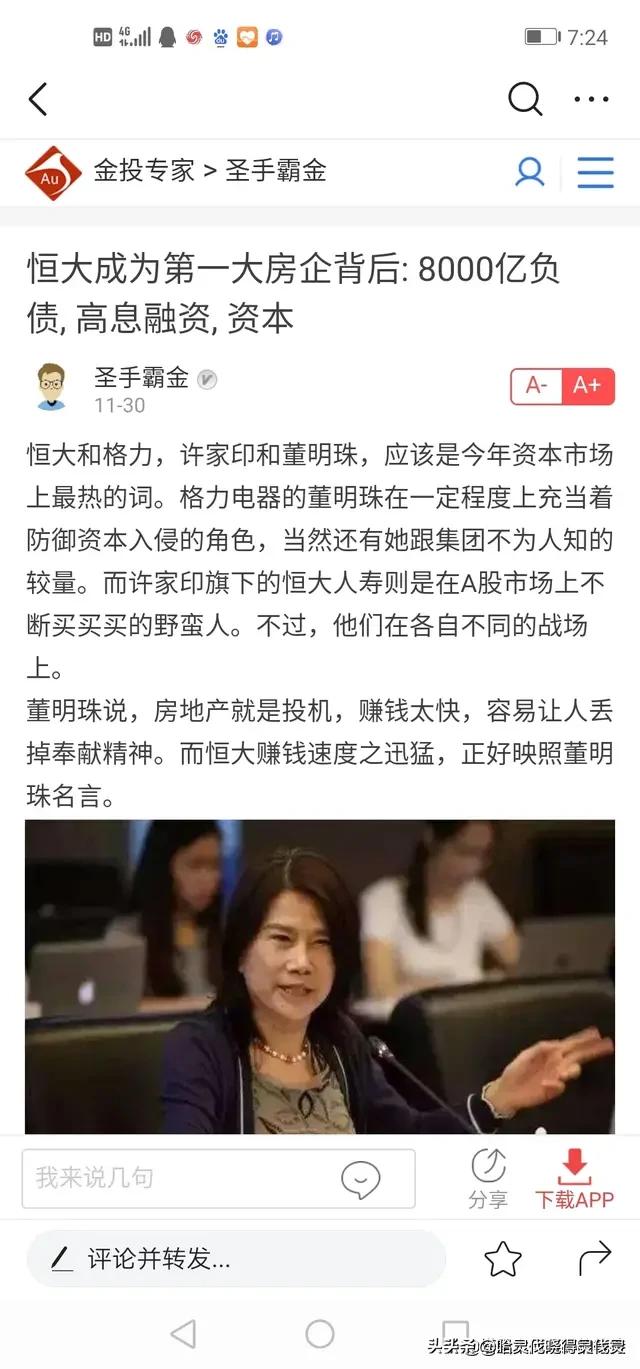Increase font size with A+
Screen dimensions: 640x1369
588,386
